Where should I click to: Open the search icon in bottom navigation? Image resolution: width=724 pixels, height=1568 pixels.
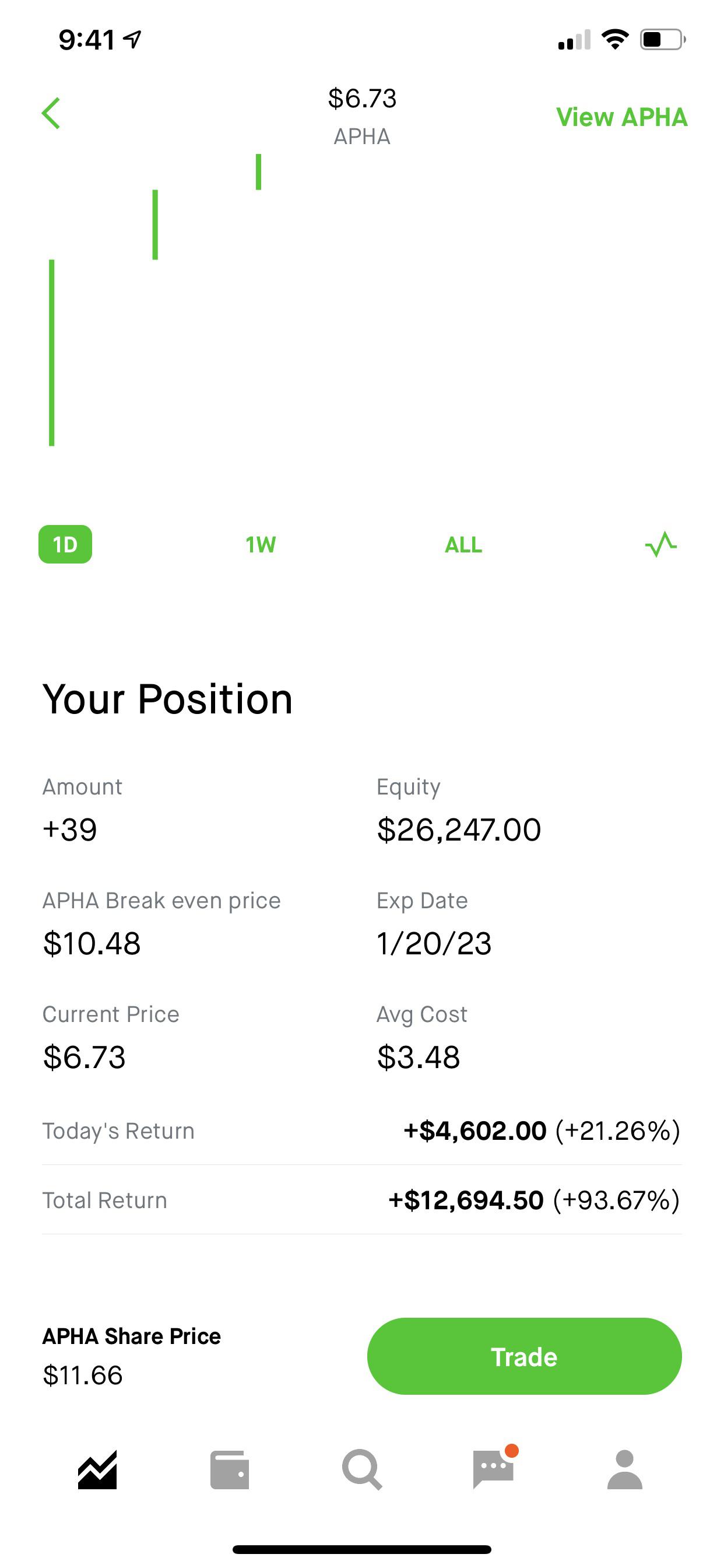tap(362, 1471)
